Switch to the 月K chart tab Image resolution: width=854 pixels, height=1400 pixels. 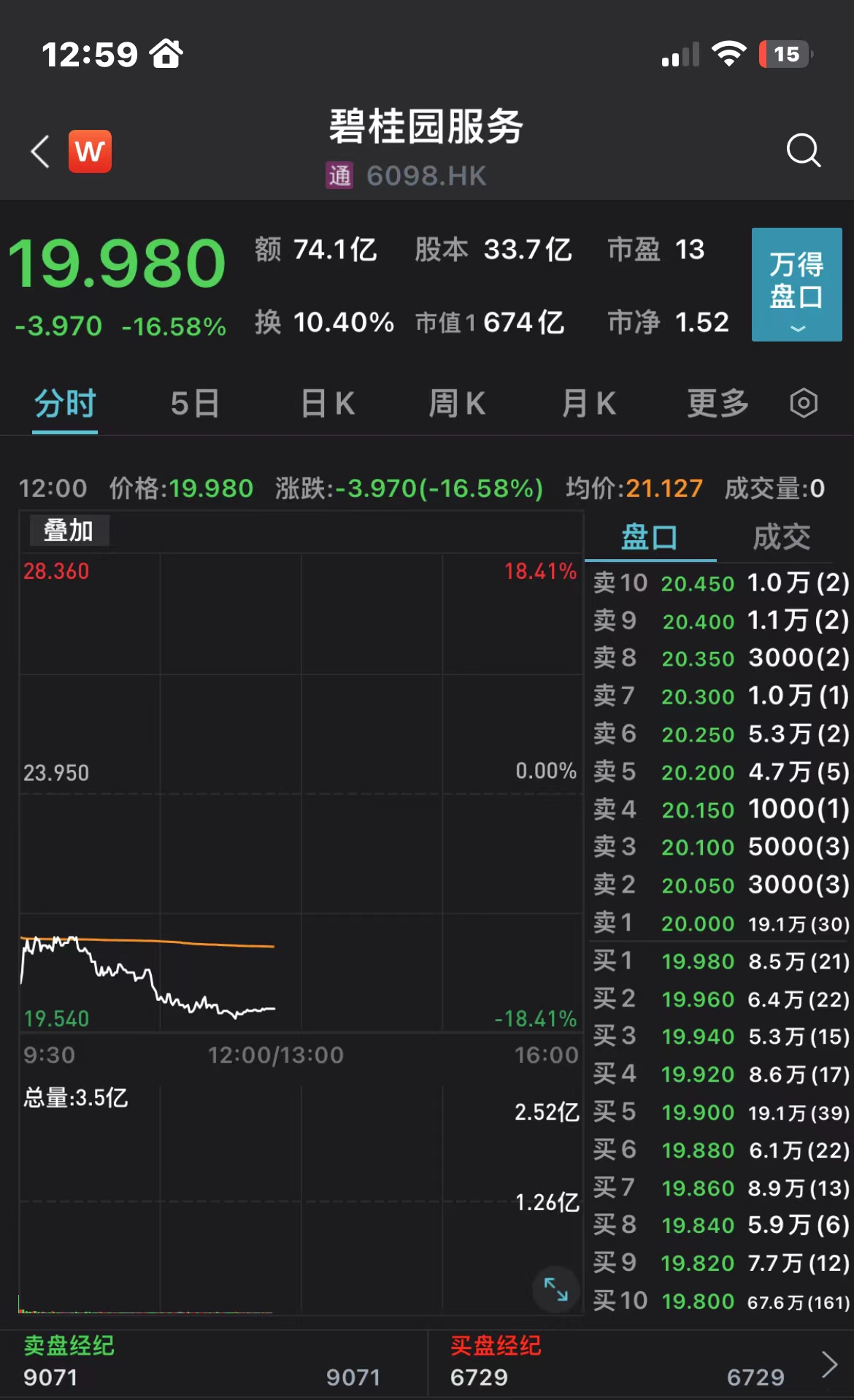pyautogui.click(x=588, y=404)
